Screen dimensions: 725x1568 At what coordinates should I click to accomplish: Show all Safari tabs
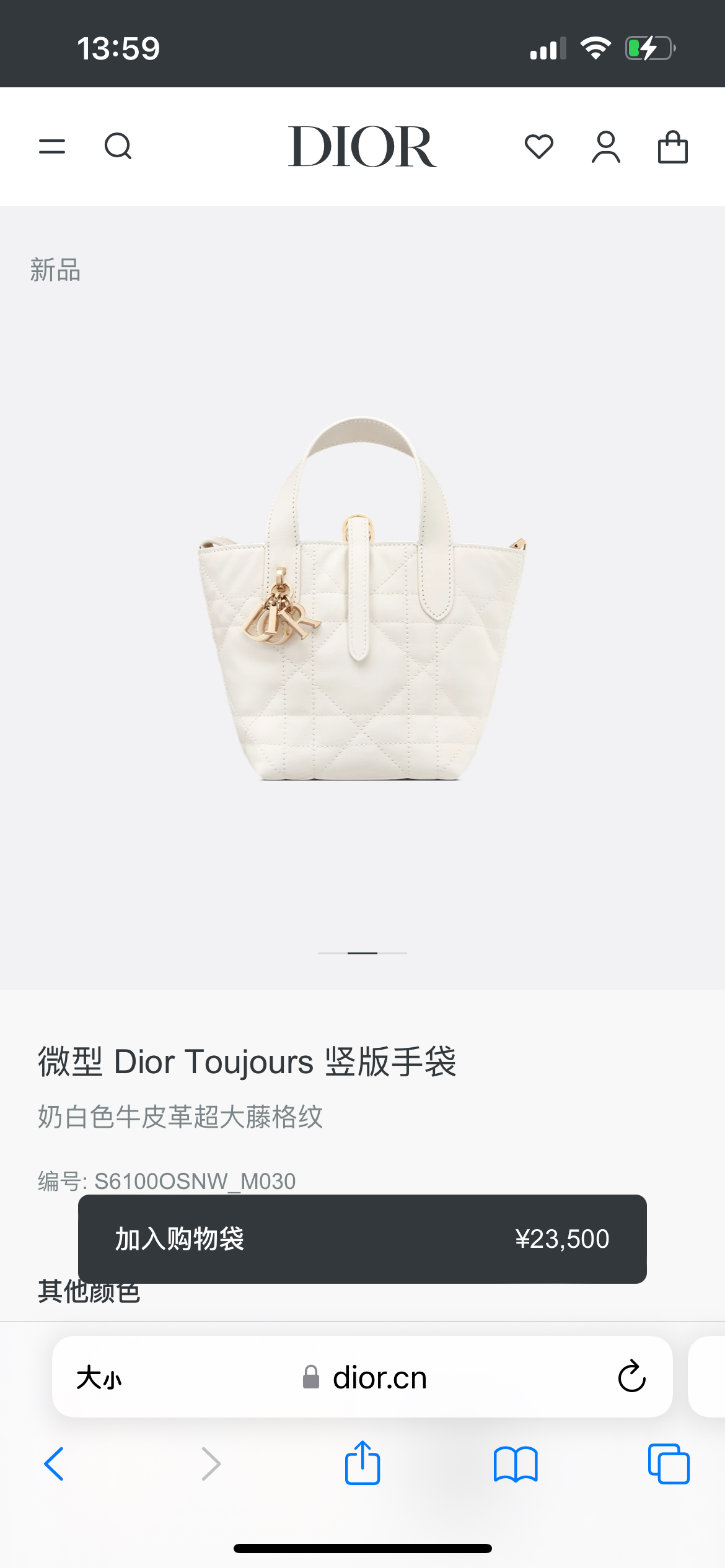[669, 1464]
